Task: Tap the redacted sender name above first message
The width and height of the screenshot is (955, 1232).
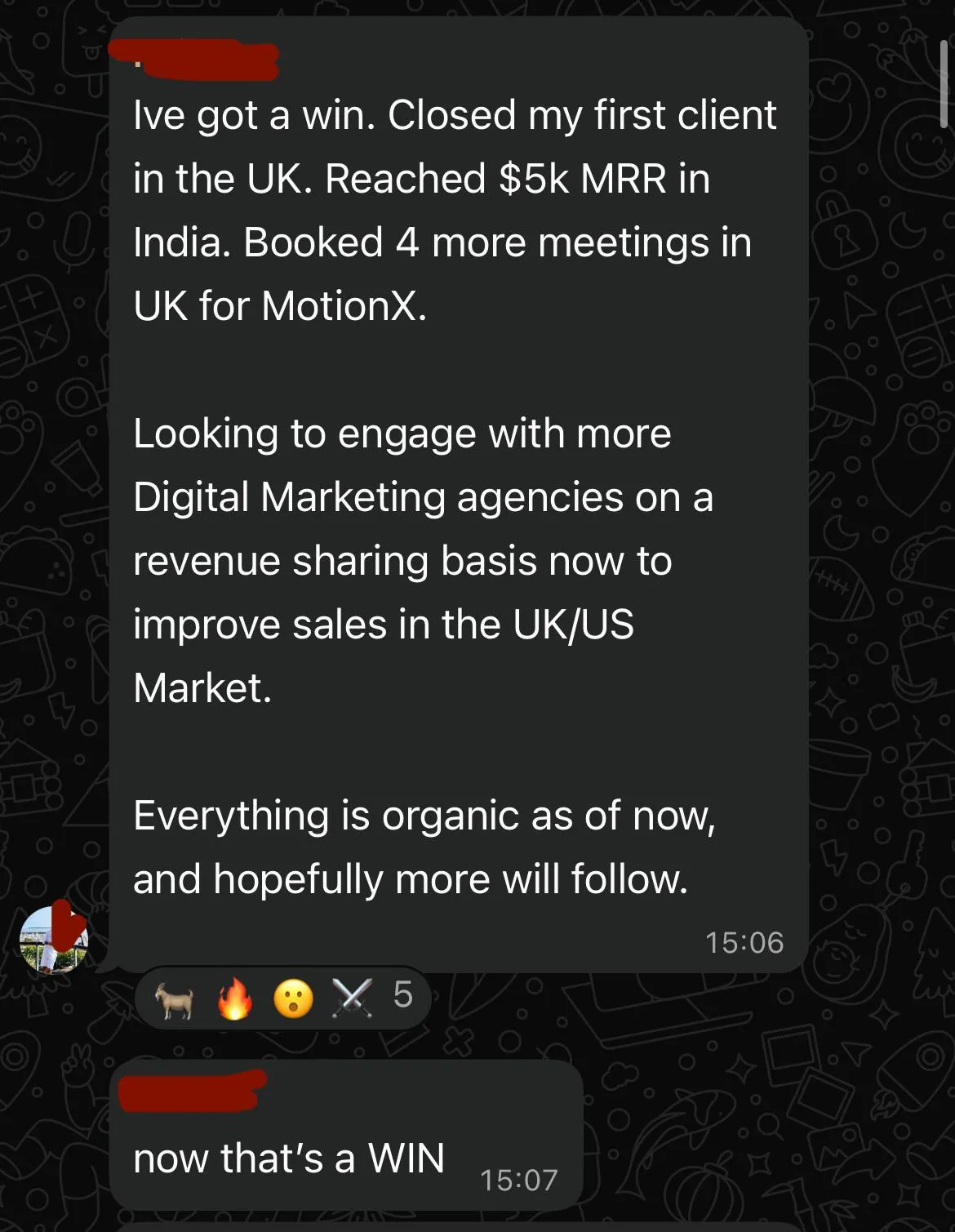Action: pos(194,59)
